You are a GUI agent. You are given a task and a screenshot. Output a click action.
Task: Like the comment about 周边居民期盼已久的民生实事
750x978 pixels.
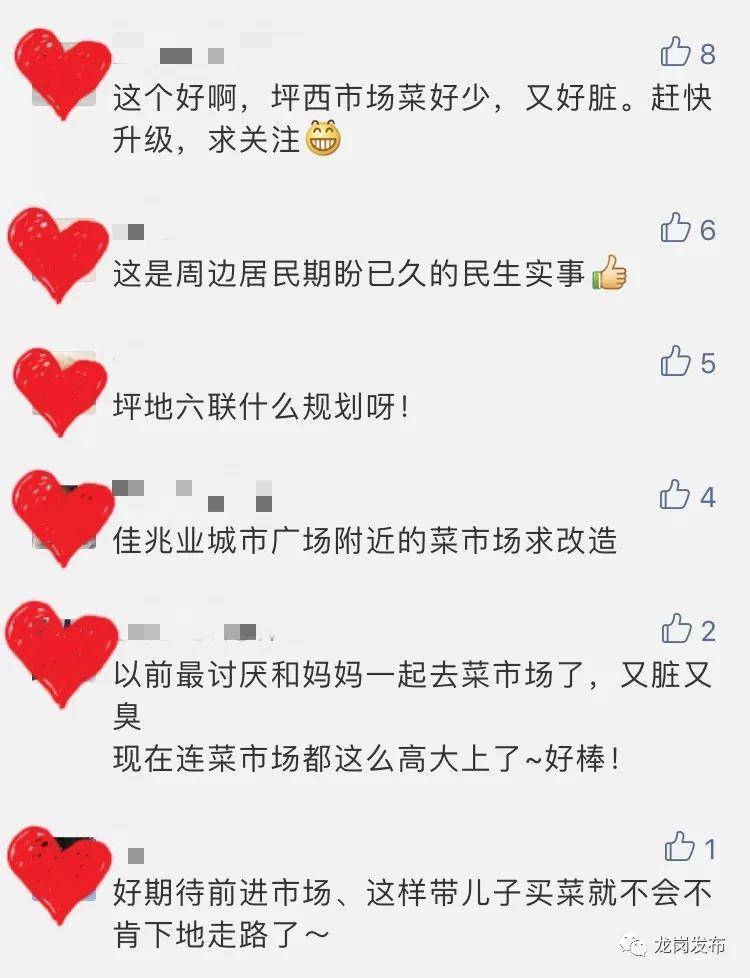coord(676,228)
